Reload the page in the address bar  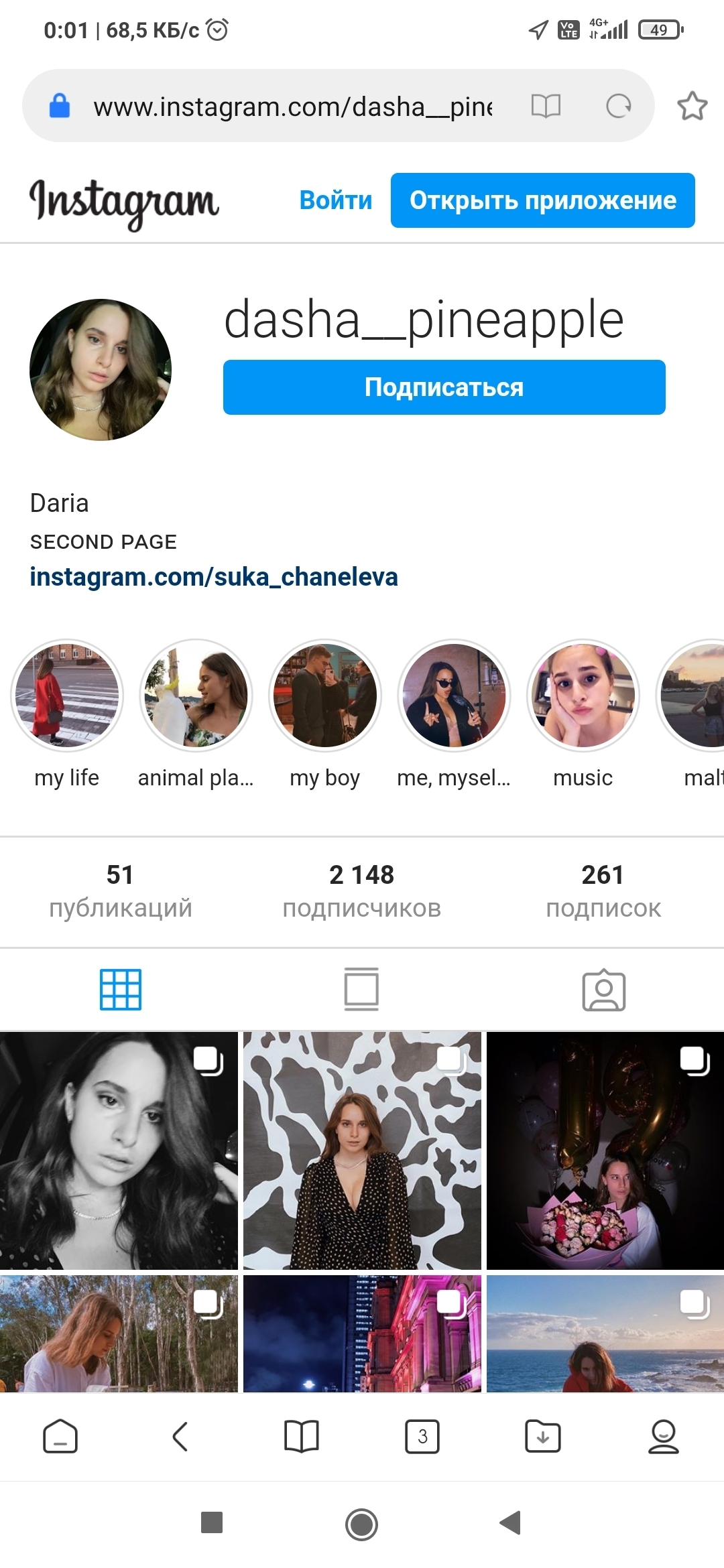tap(618, 106)
